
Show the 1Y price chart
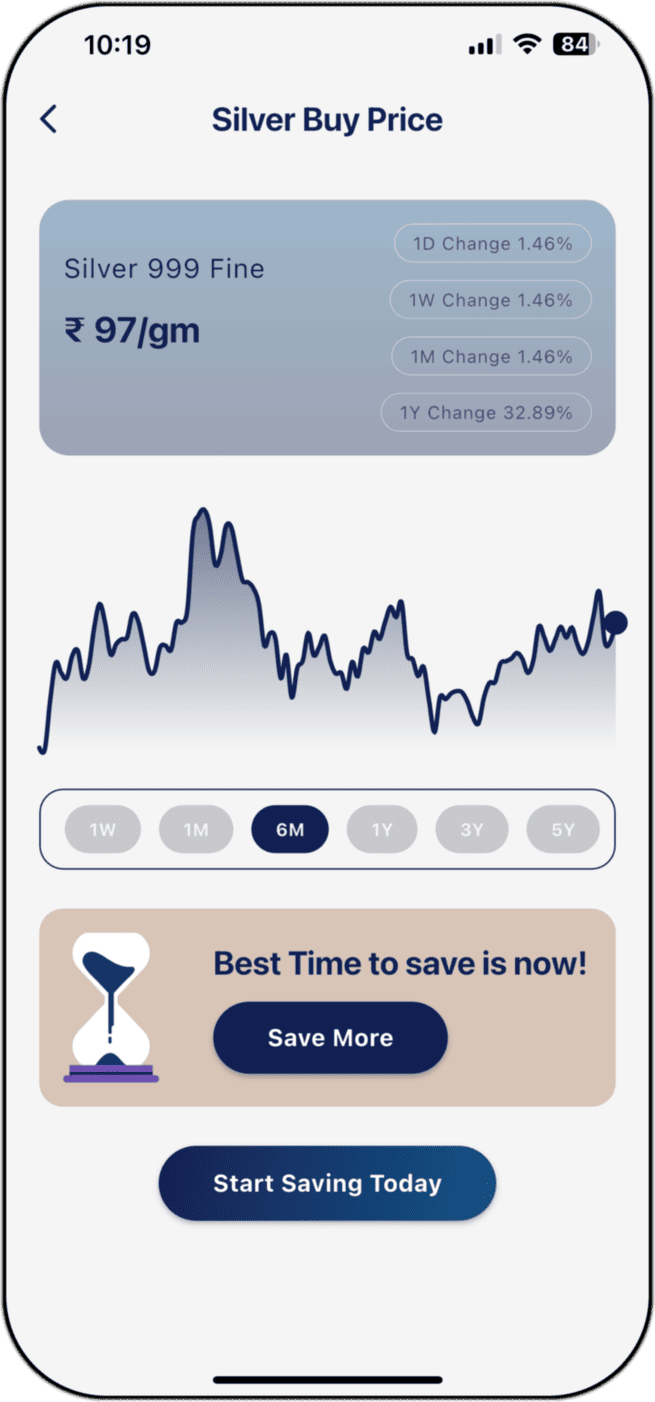[382, 829]
